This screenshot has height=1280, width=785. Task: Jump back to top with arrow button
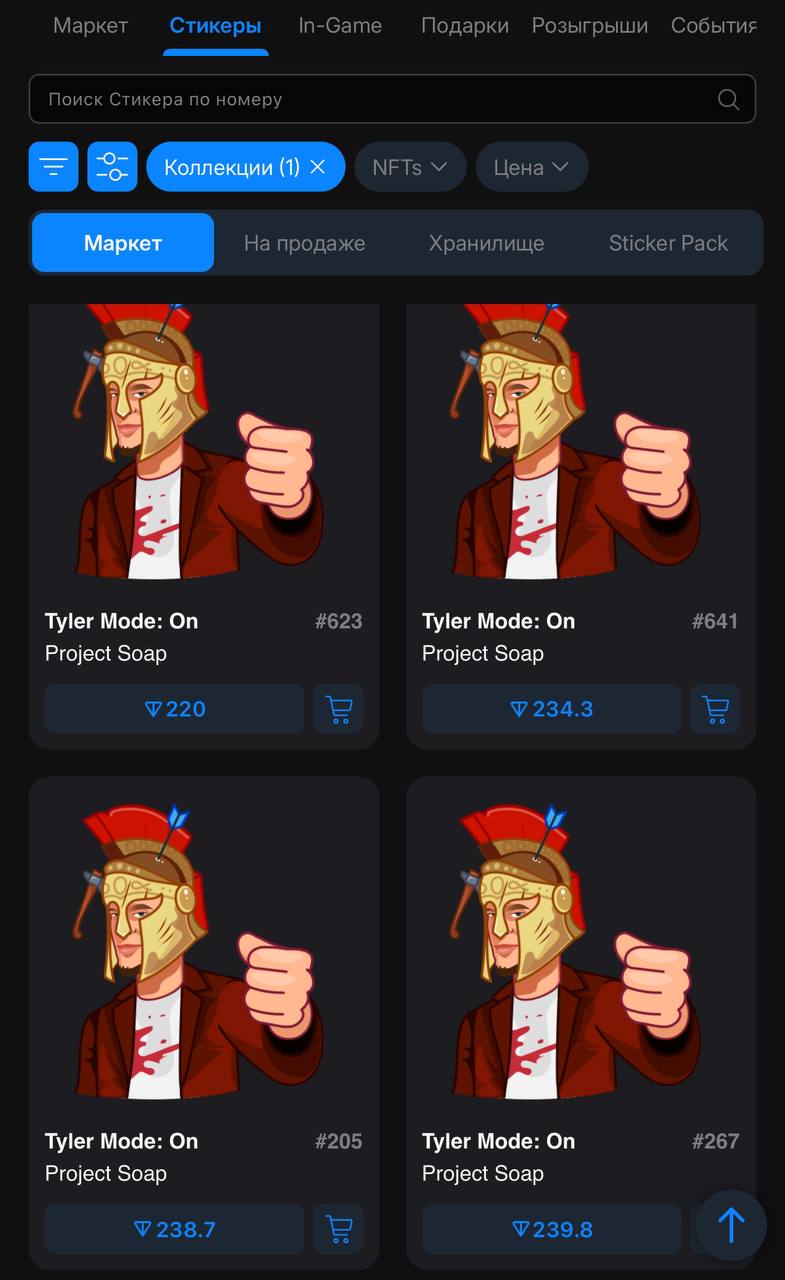731,1224
